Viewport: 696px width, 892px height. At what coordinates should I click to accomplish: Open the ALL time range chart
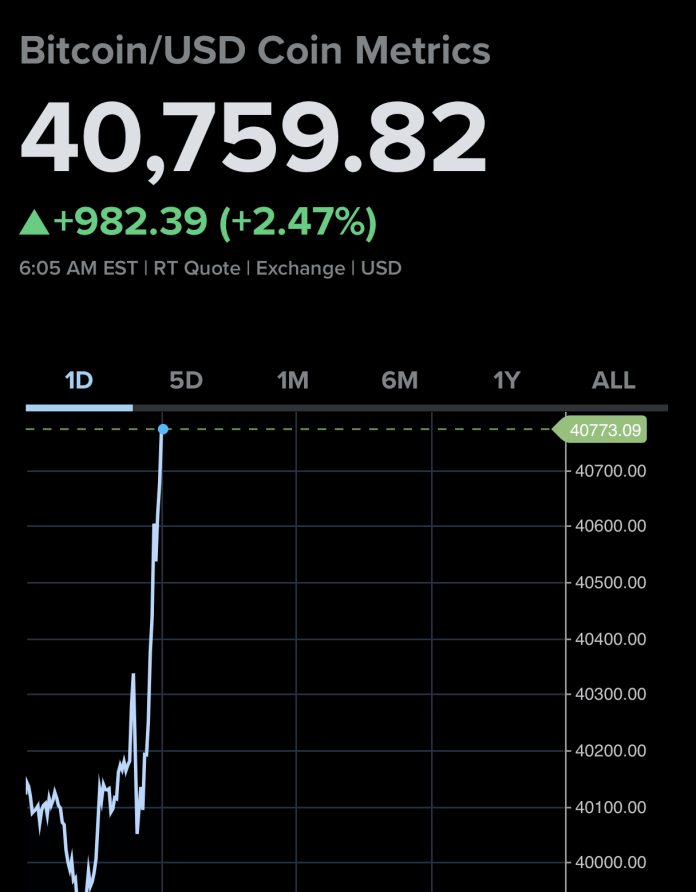click(614, 380)
